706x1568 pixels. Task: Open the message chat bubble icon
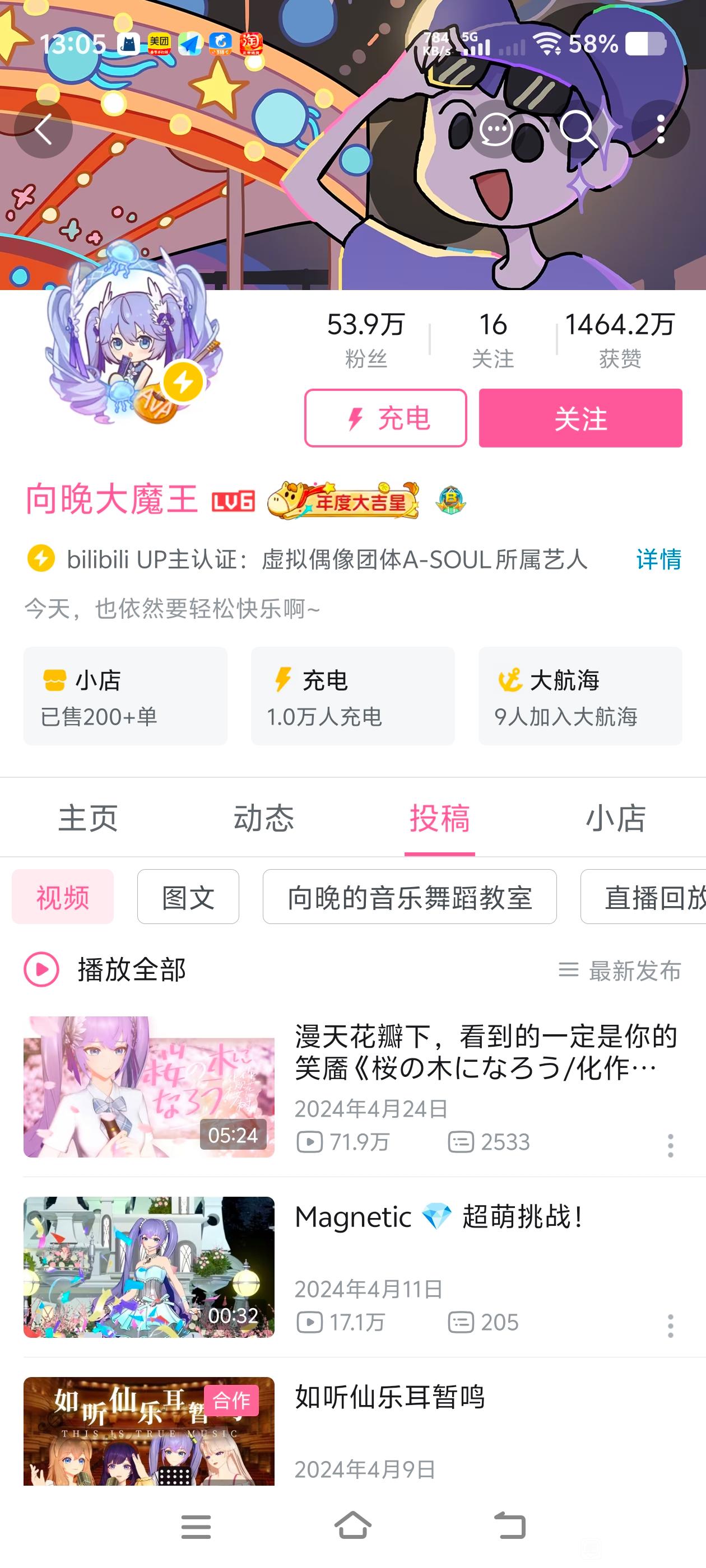click(496, 129)
